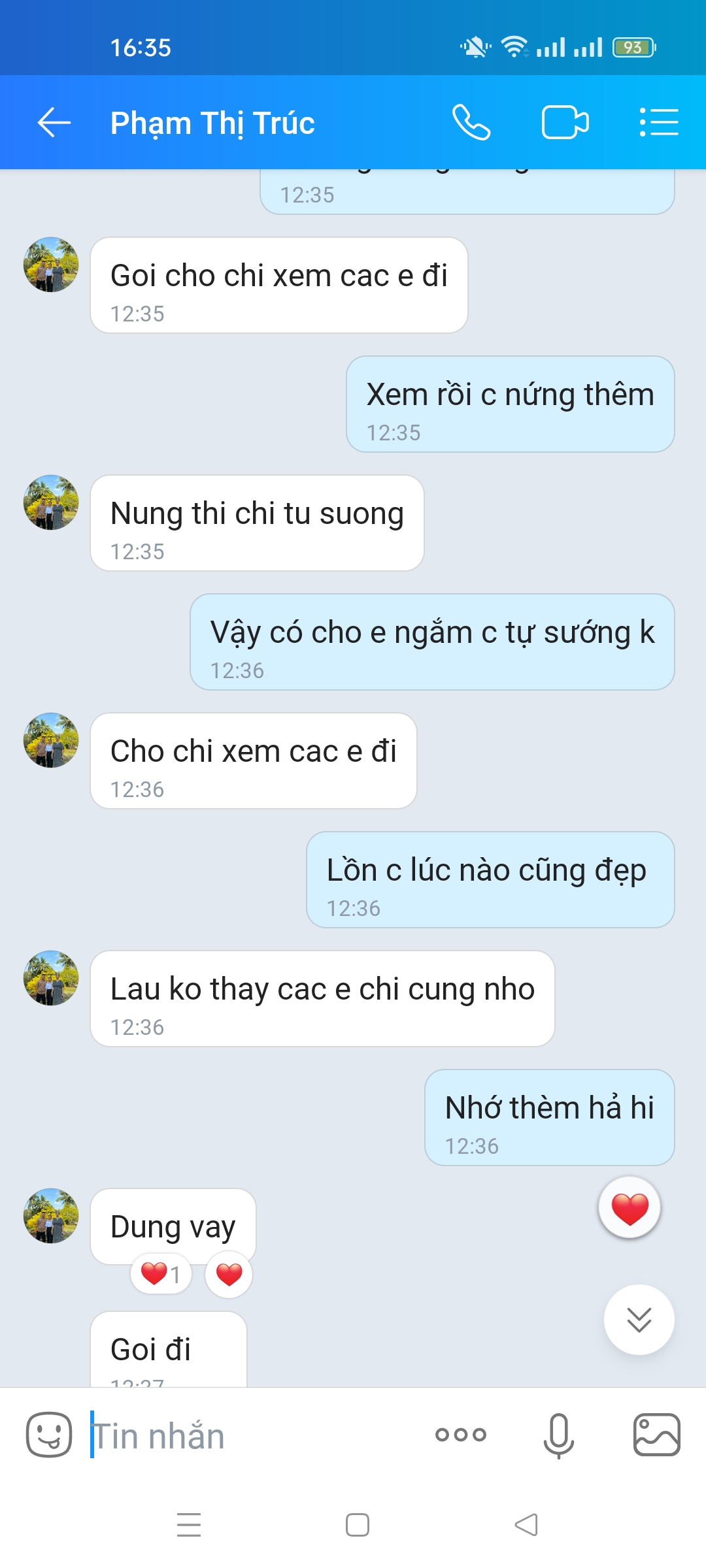The image size is (706, 1568).
Task: Open Phạm Thị Trúc's profile from the header
Action: click(212, 123)
